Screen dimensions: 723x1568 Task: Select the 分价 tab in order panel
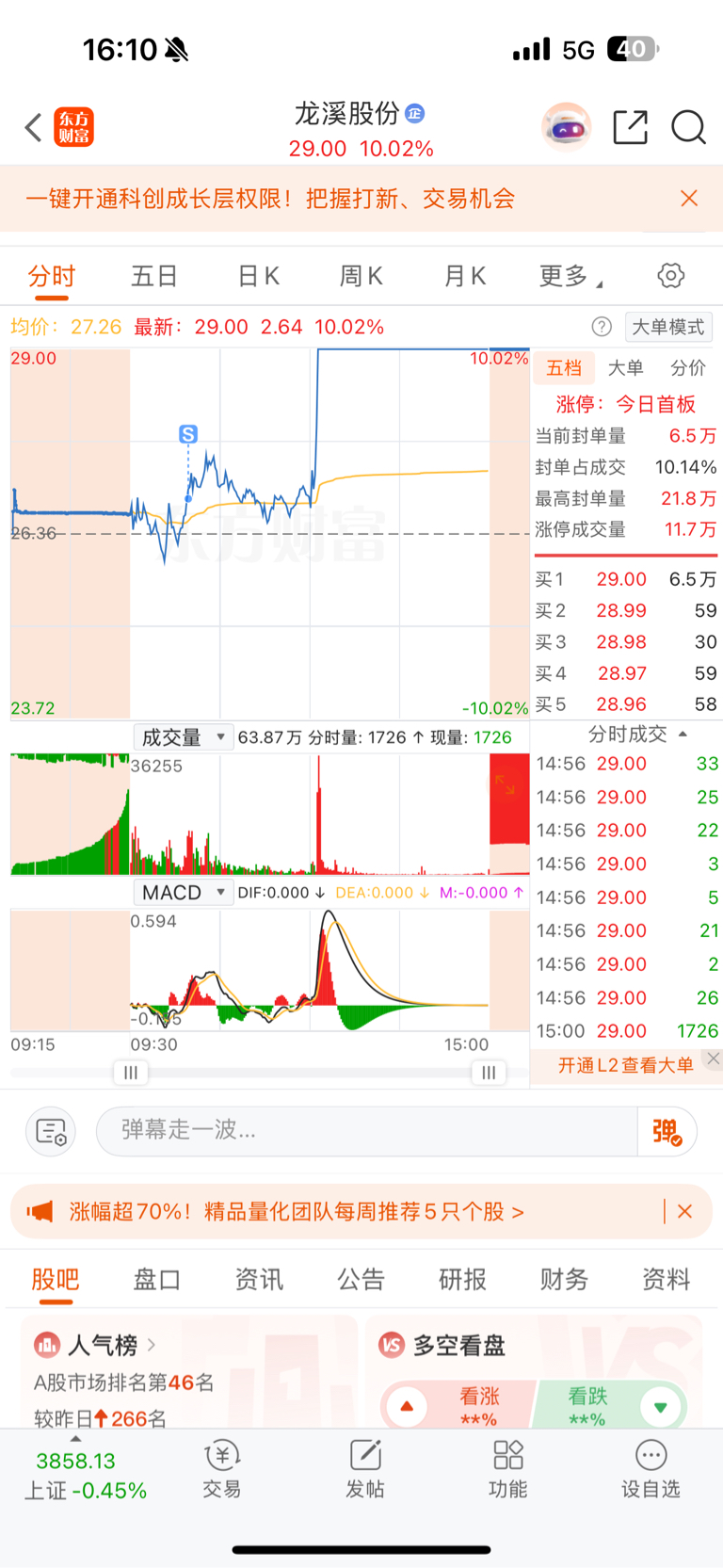pos(688,368)
